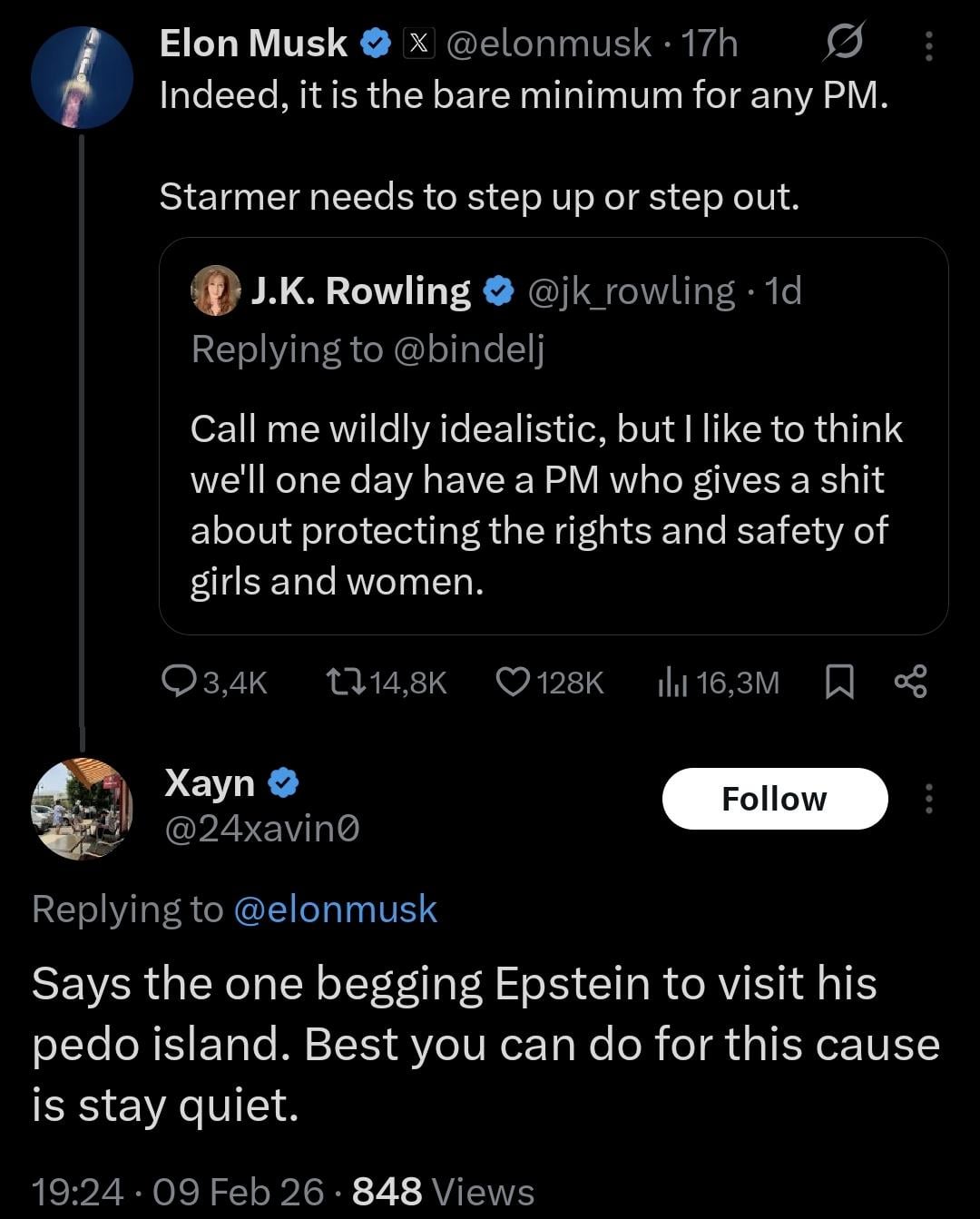The image size is (980, 1219).
Task: Open Elon Musk's profile picture
Action: 82,77
